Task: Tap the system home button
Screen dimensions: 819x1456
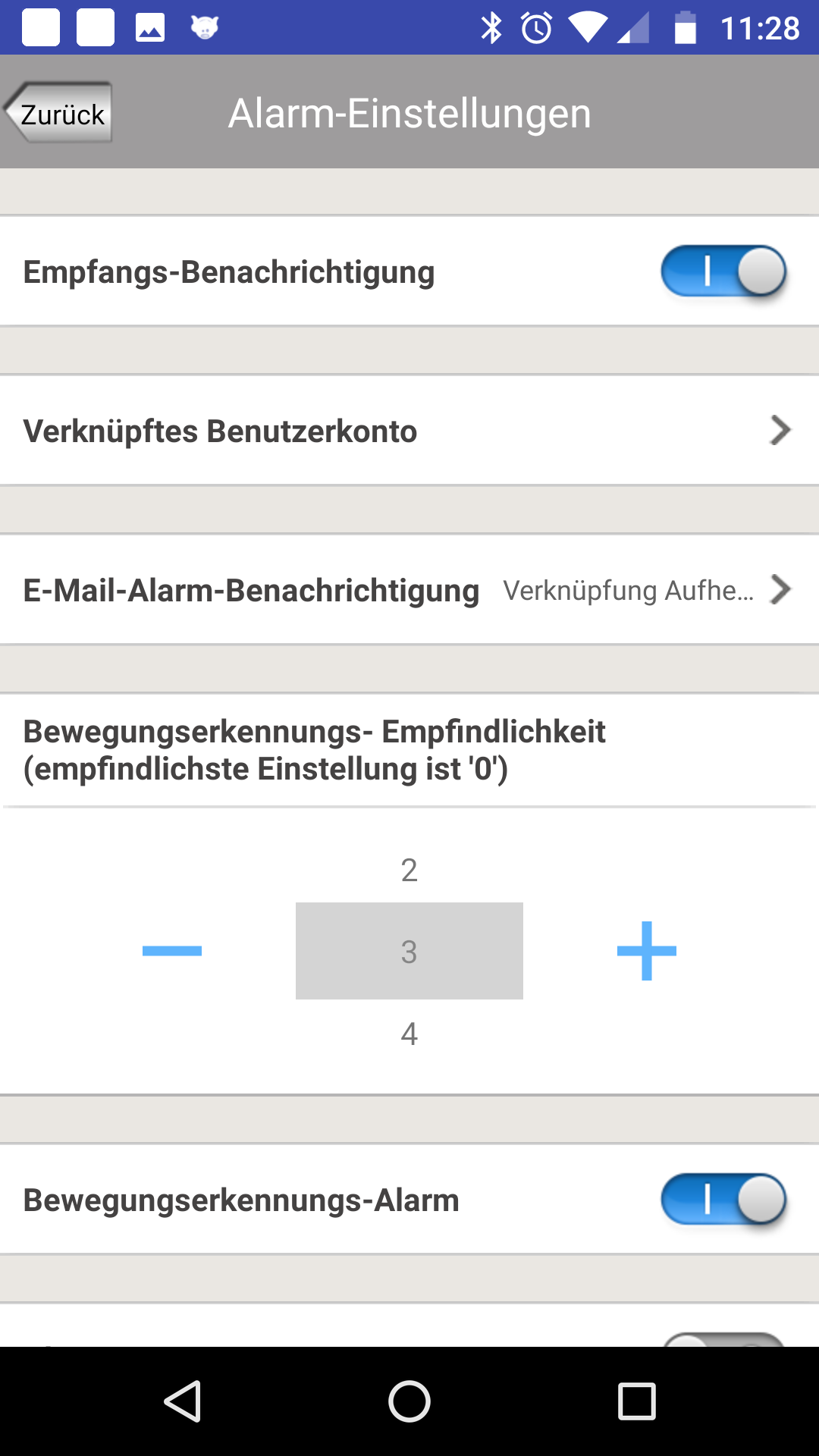Action: tap(409, 1401)
